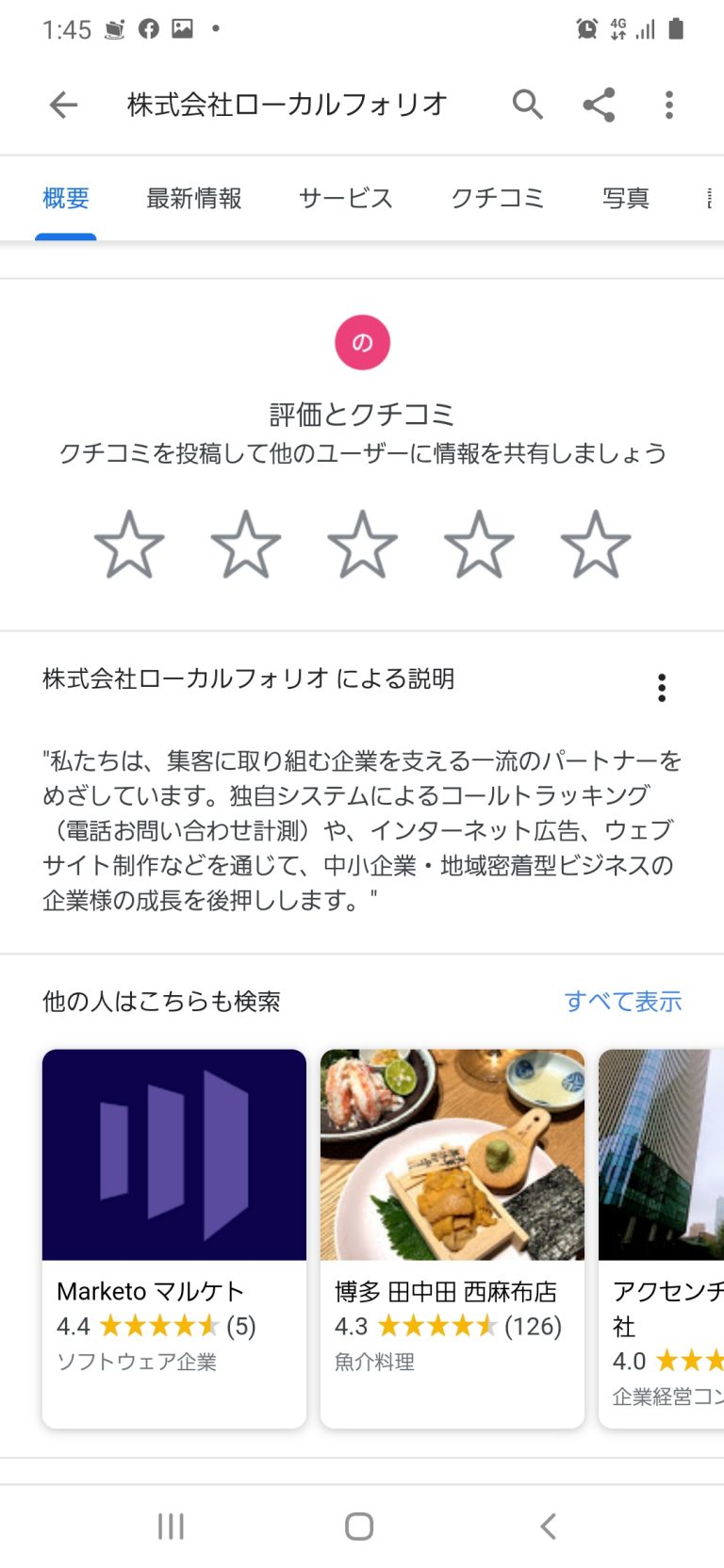Give a five-star rating
Viewport: 724px width, 1568px height.
596,545
